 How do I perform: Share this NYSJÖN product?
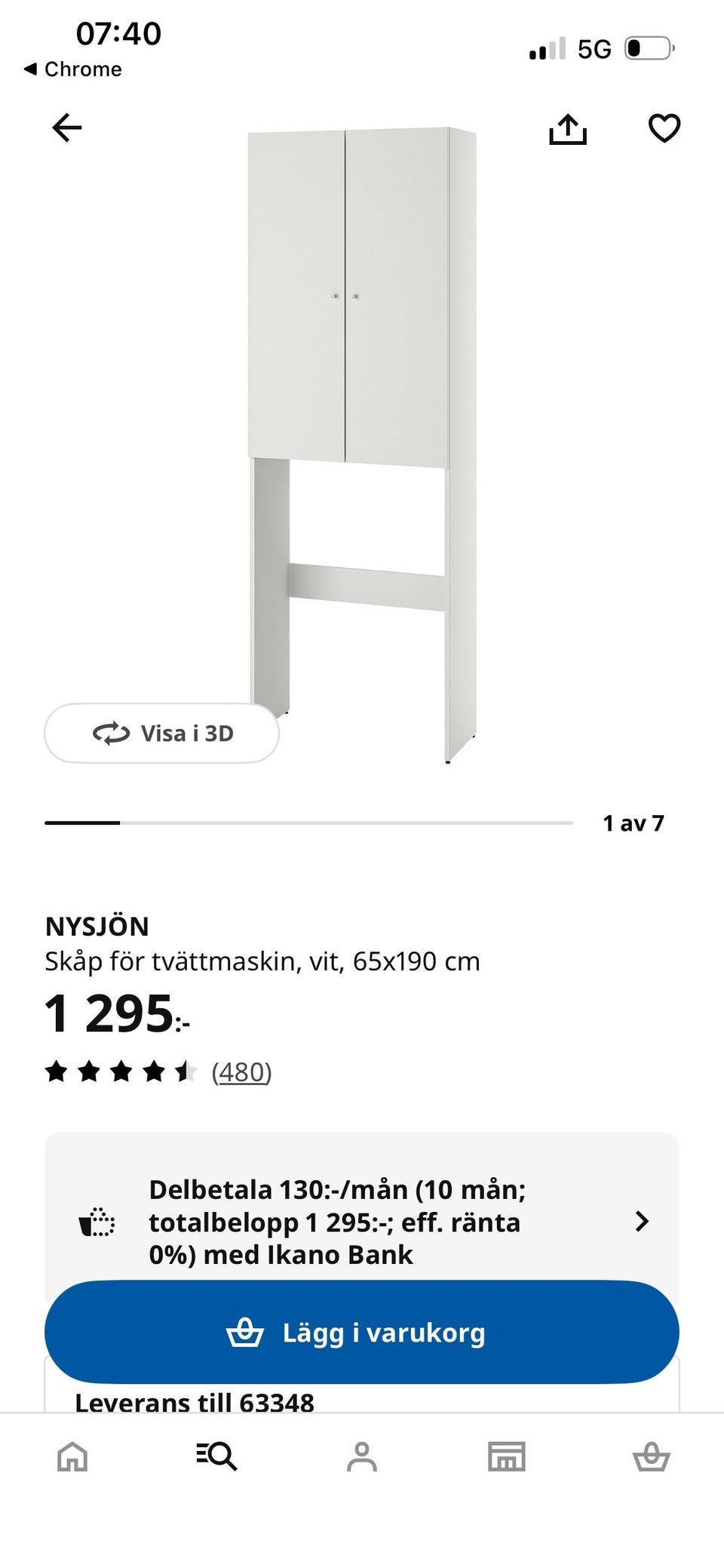coord(567,129)
